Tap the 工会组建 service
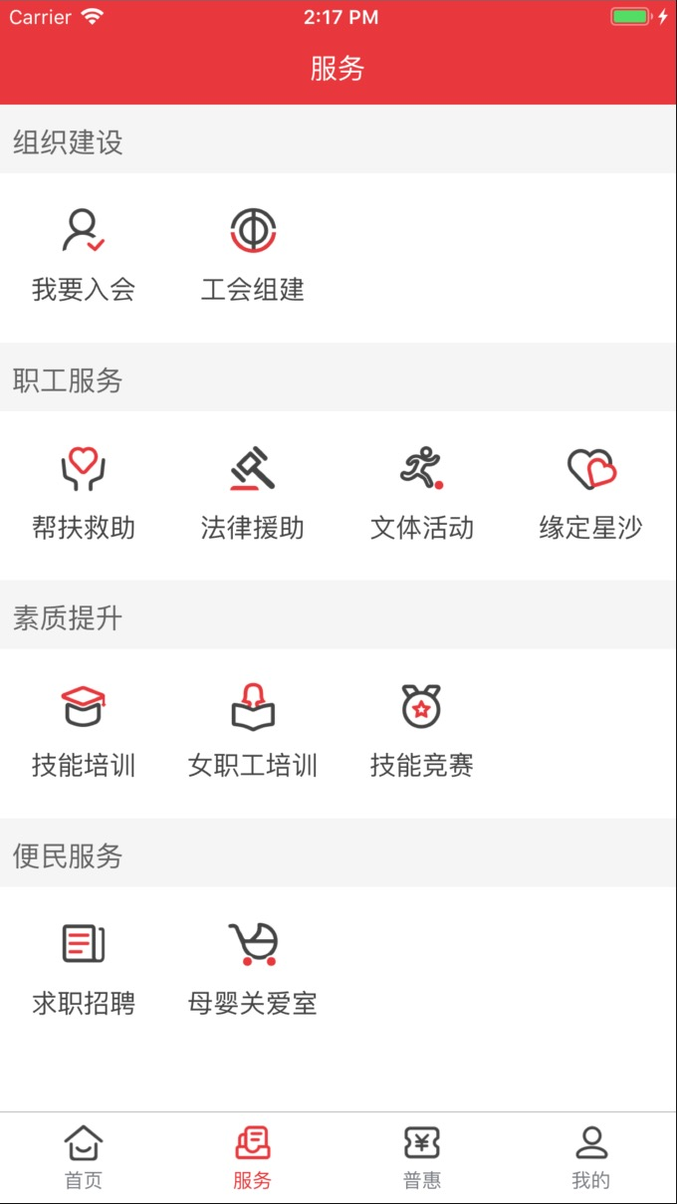The height and width of the screenshot is (1204, 677). click(253, 256)
